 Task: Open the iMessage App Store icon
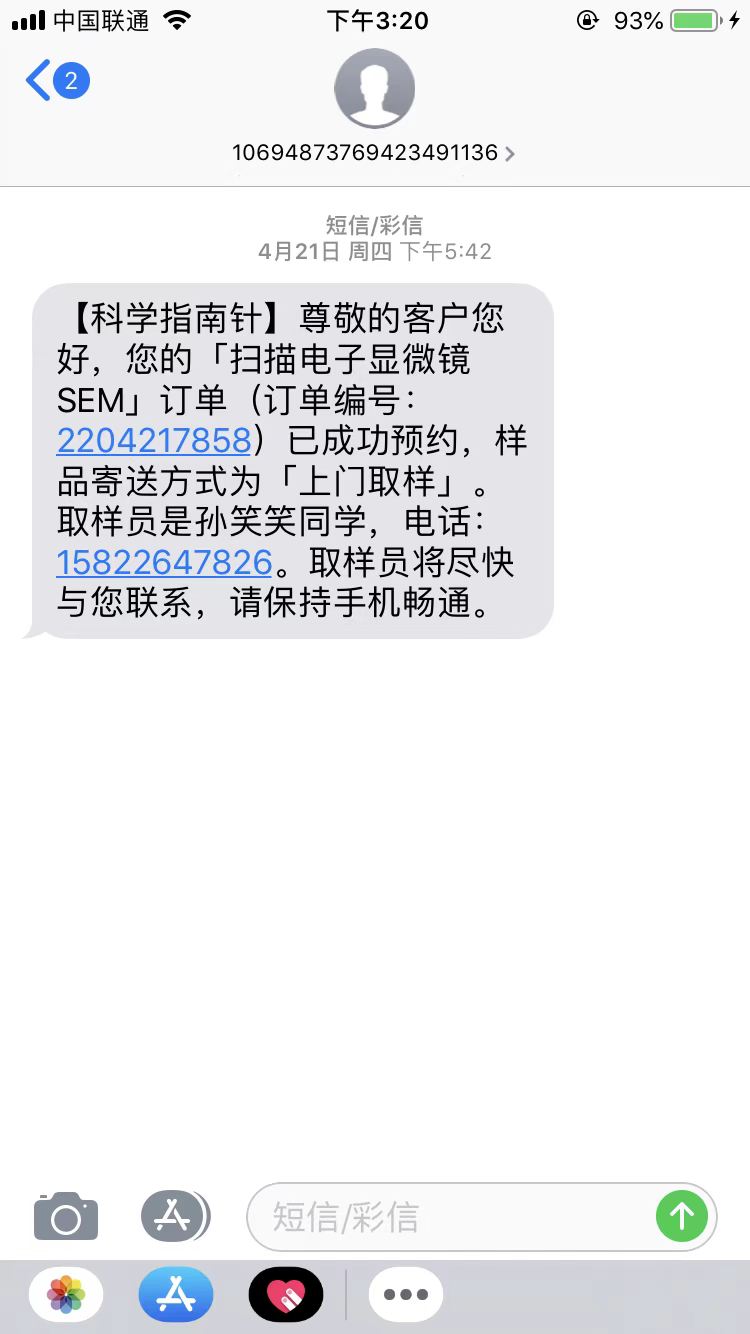175,1216
